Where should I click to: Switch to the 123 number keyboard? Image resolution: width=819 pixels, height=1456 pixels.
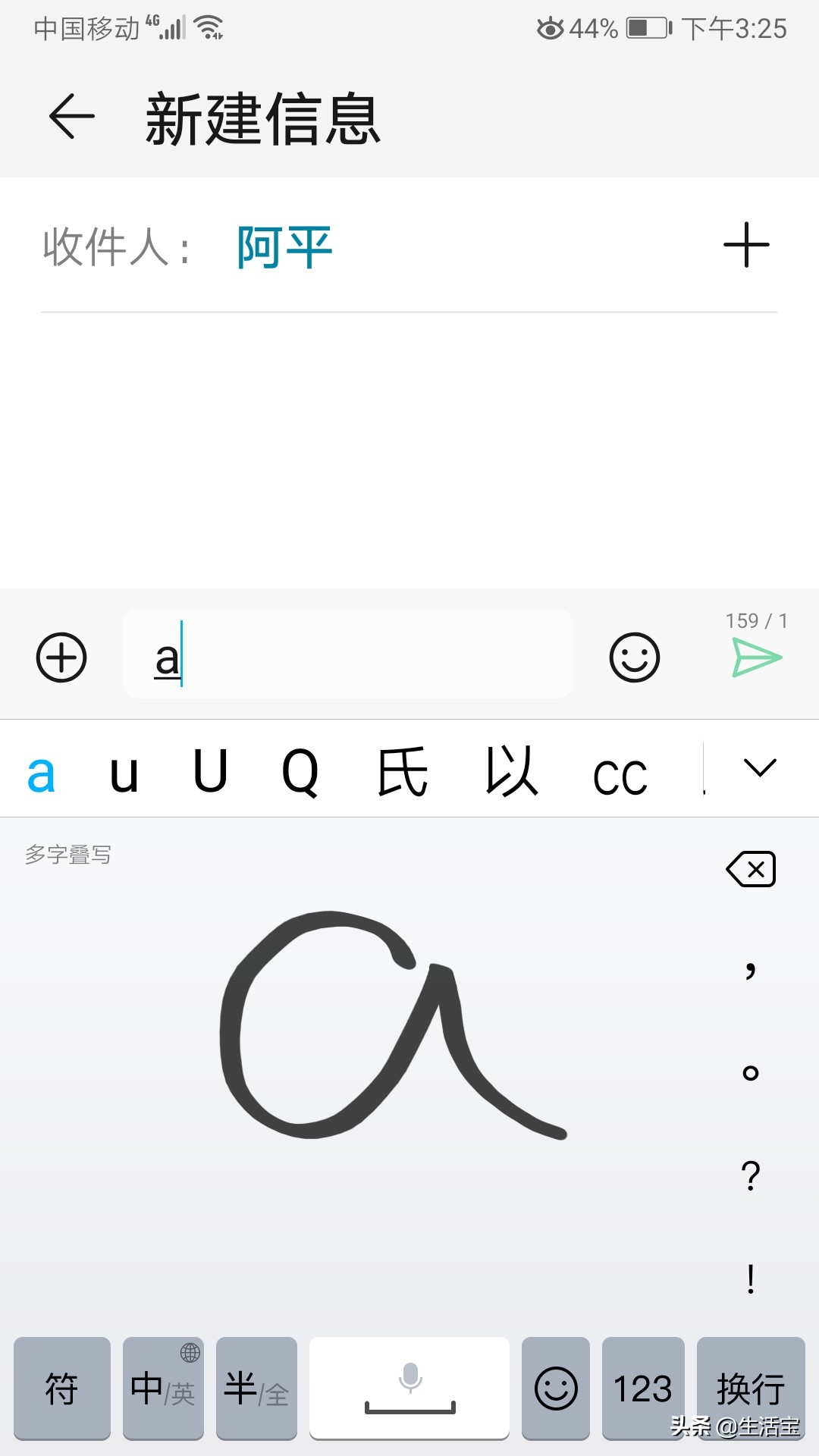point(642,1388)
